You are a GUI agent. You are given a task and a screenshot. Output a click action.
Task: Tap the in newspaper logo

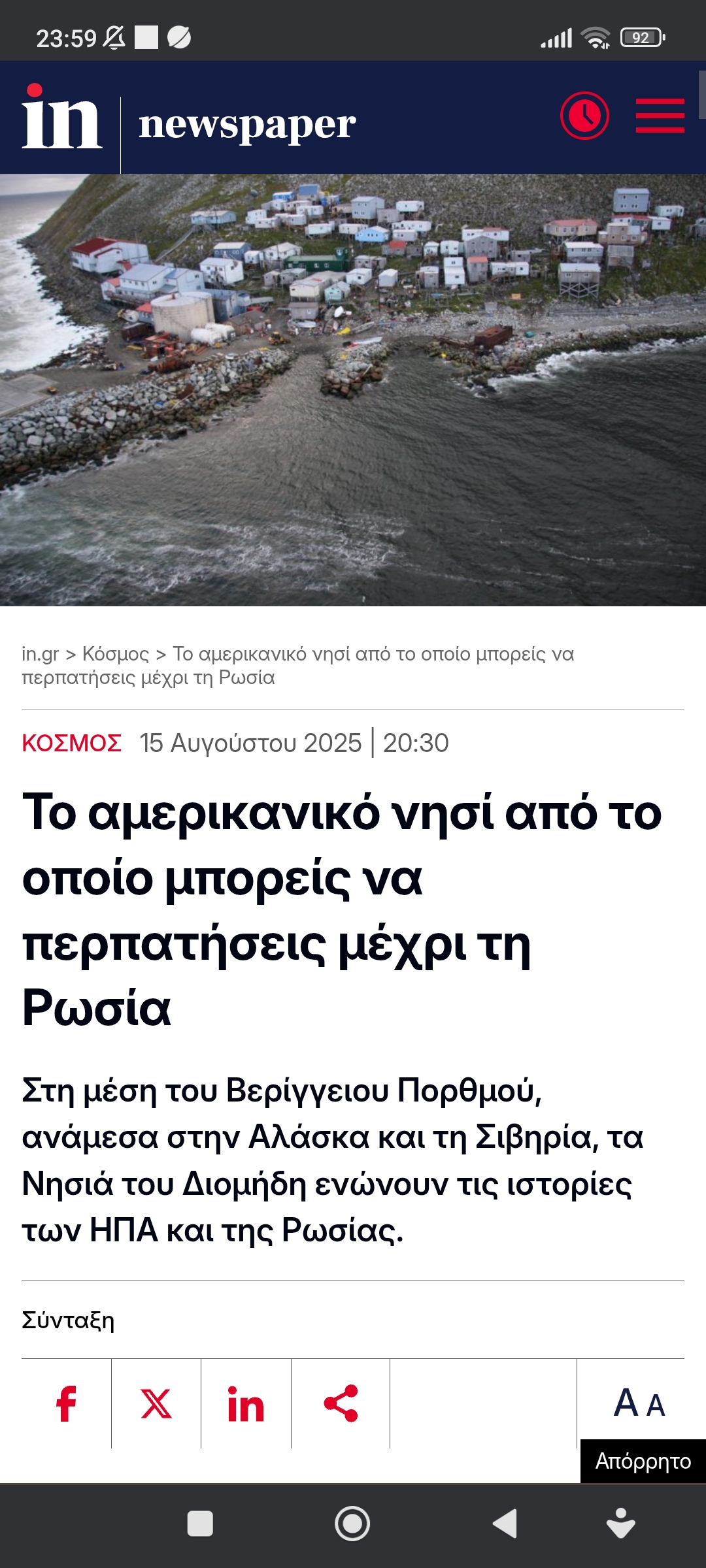tap(190, 119)
